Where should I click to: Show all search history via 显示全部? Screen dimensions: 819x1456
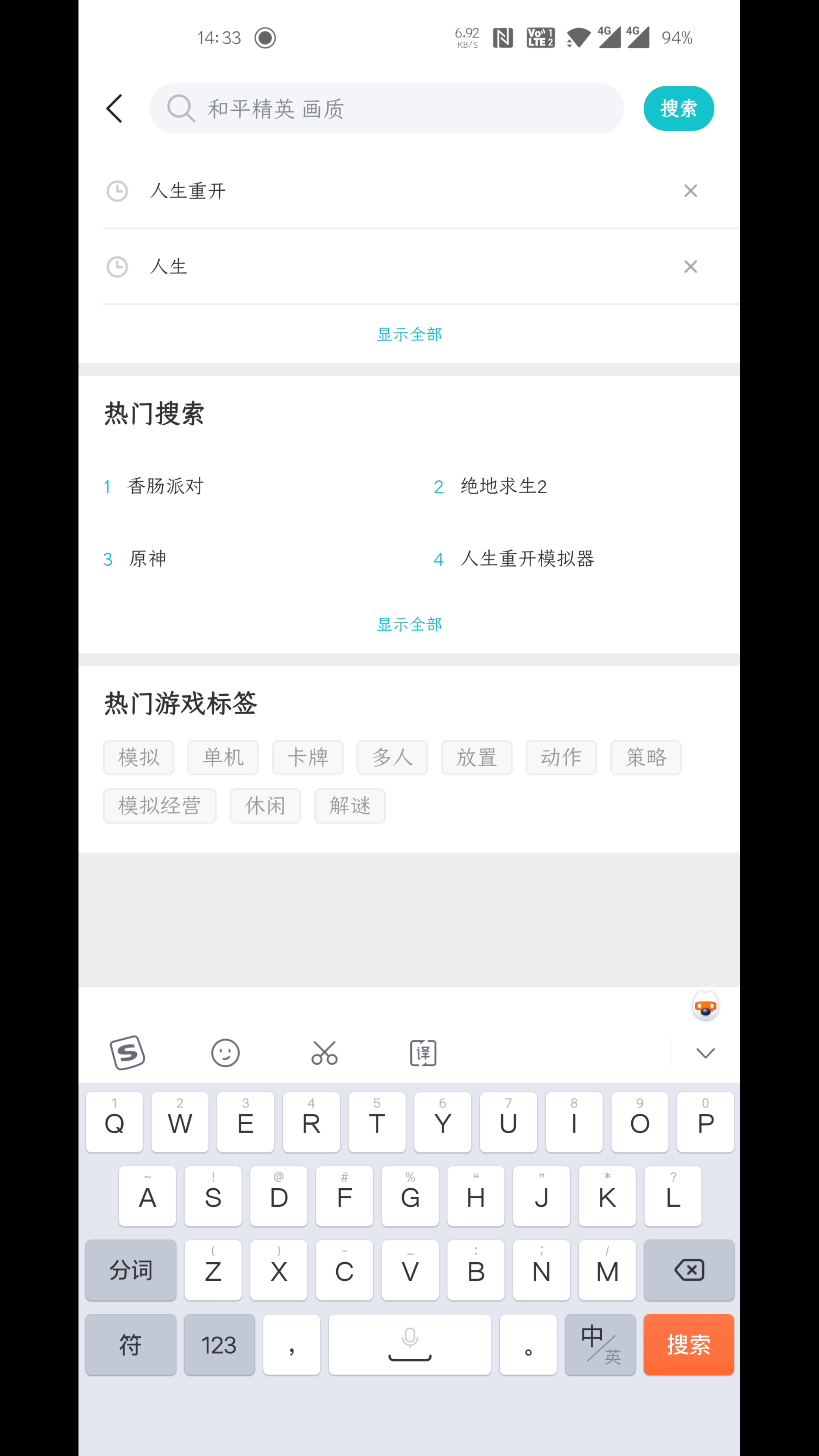(409, 334)
